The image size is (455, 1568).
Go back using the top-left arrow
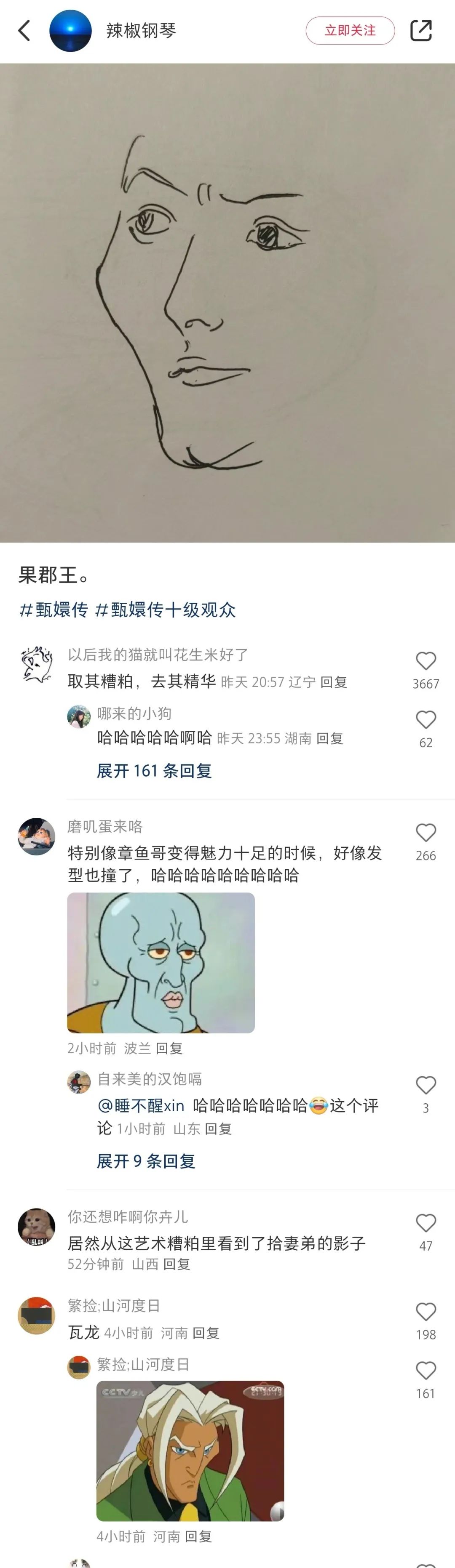pos(24,30)
